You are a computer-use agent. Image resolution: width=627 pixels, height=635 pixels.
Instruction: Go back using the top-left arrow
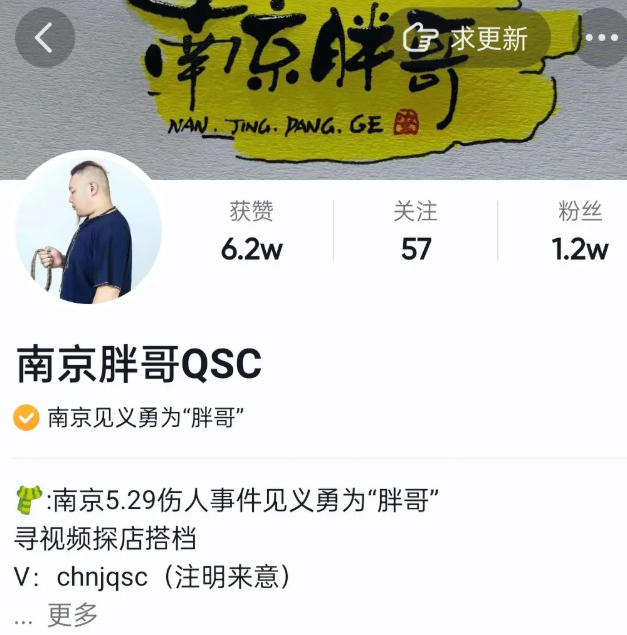(43, 39)
